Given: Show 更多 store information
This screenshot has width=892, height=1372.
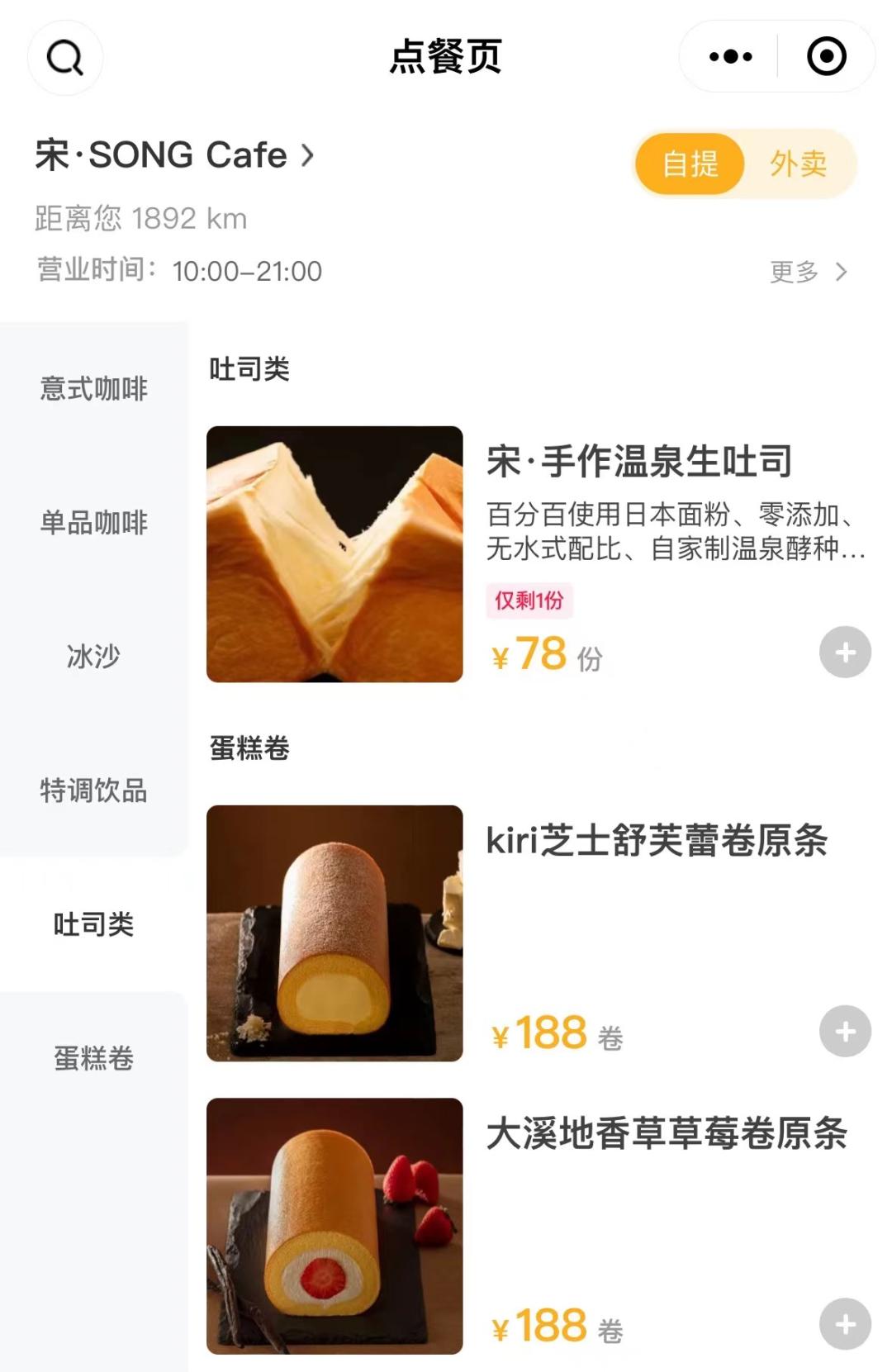Looking at the screenshot, I should tap(808, 272).
